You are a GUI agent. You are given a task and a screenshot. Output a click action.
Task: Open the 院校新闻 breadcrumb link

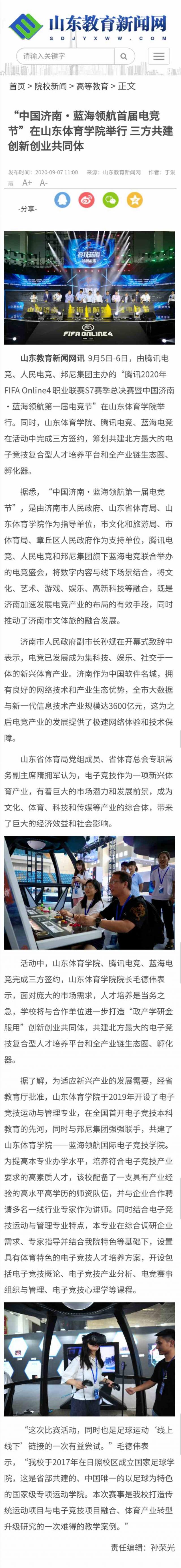pyautogui.click(x=51, y=86)
